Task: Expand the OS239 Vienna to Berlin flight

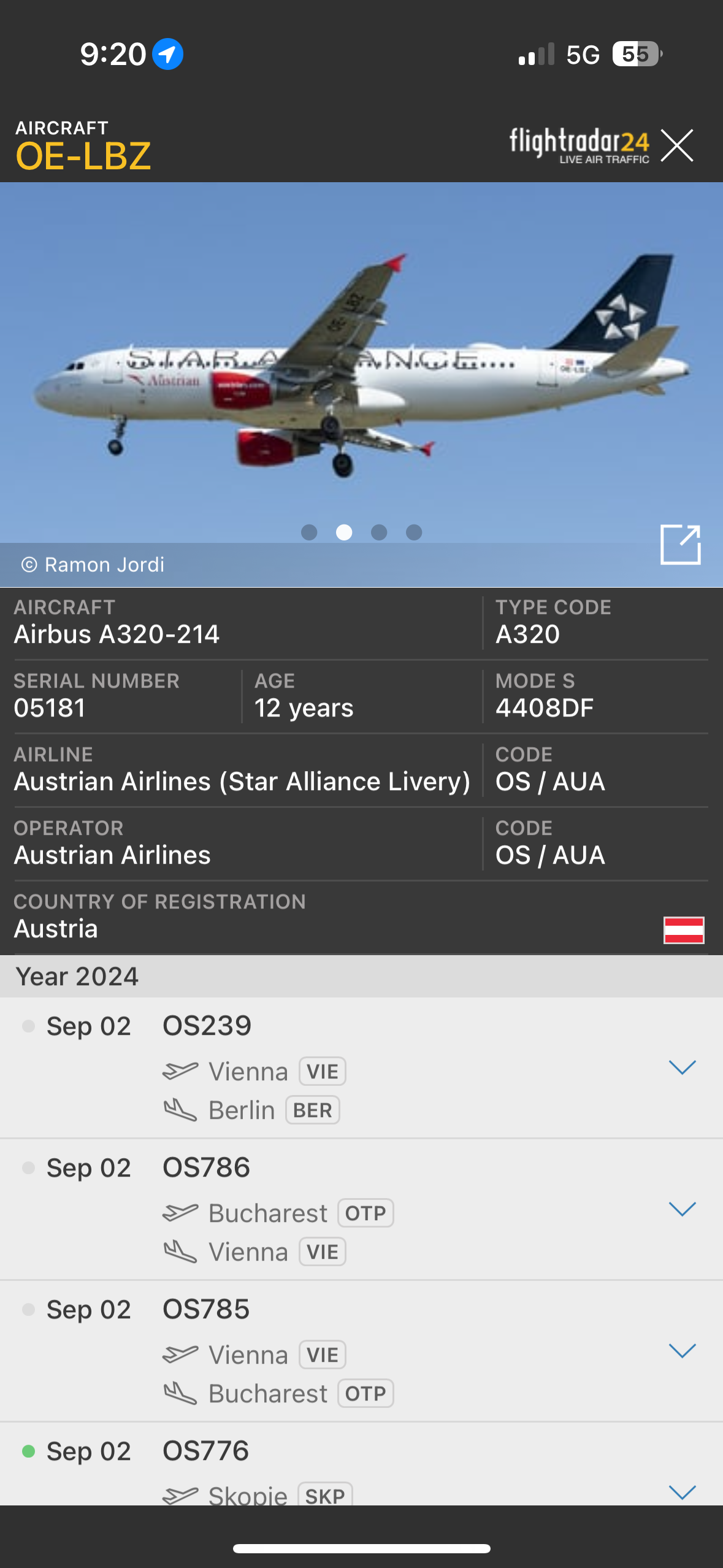Action: point(682,1067)
